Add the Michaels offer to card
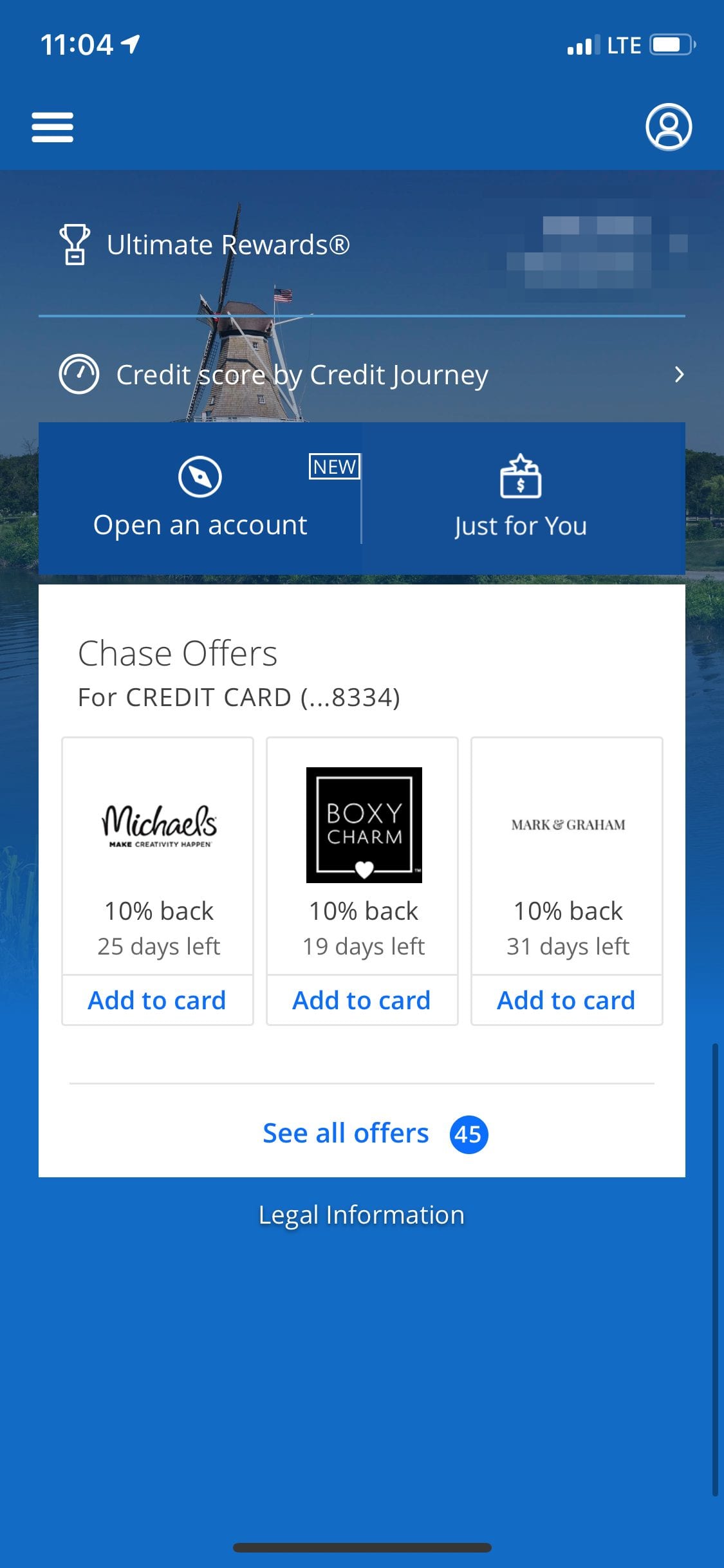Viewport: 724px width, 1568px height. (157, 1000)
